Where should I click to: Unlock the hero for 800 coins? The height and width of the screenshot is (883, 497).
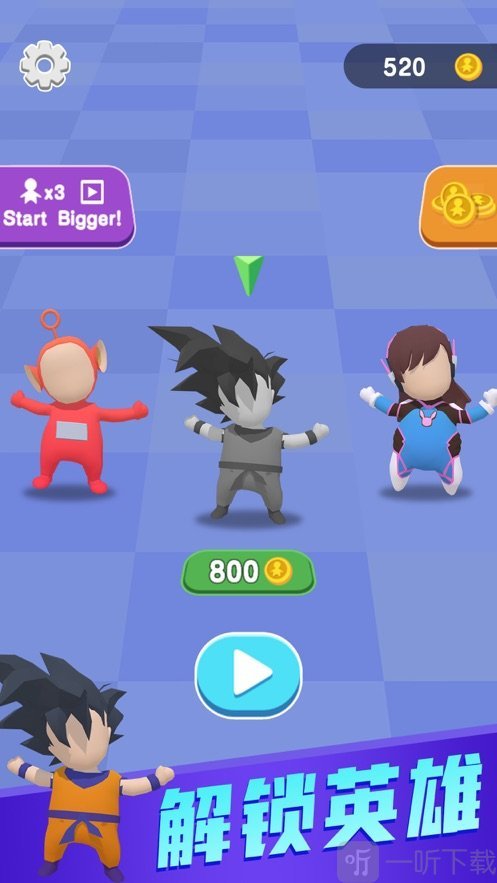coord(248,572)
